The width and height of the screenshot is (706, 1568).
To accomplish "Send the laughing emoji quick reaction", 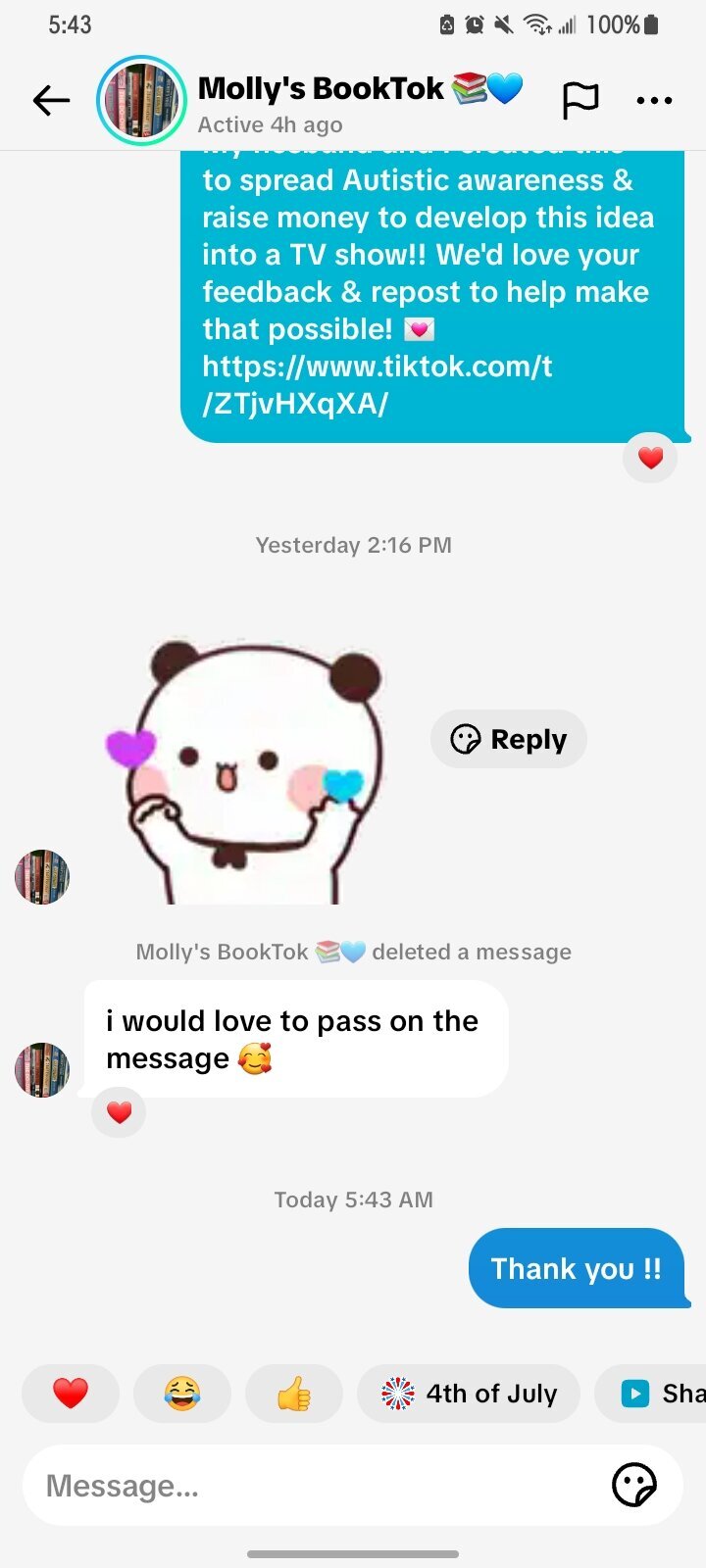I will click(x=182, y=1393).
